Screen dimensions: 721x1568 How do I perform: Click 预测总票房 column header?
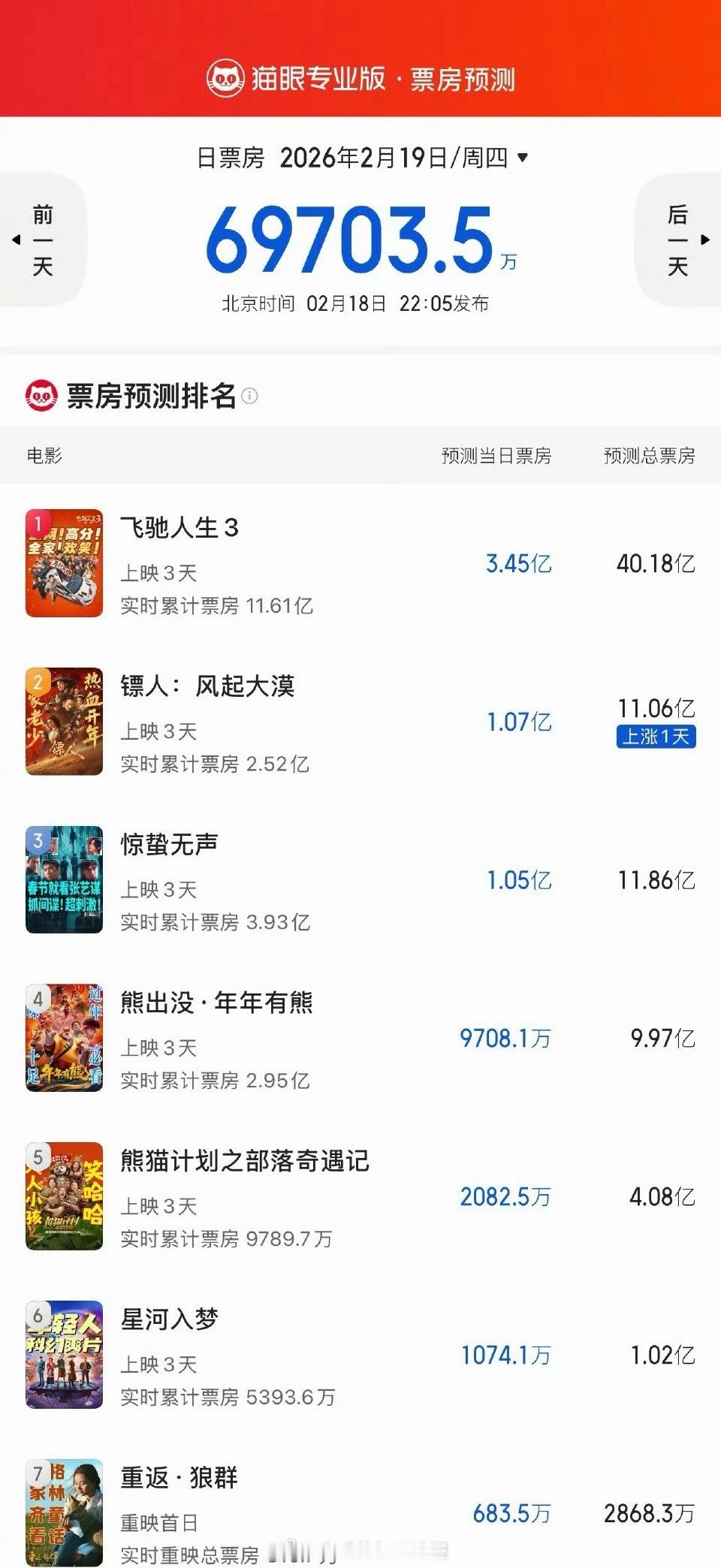coord(649,456)
